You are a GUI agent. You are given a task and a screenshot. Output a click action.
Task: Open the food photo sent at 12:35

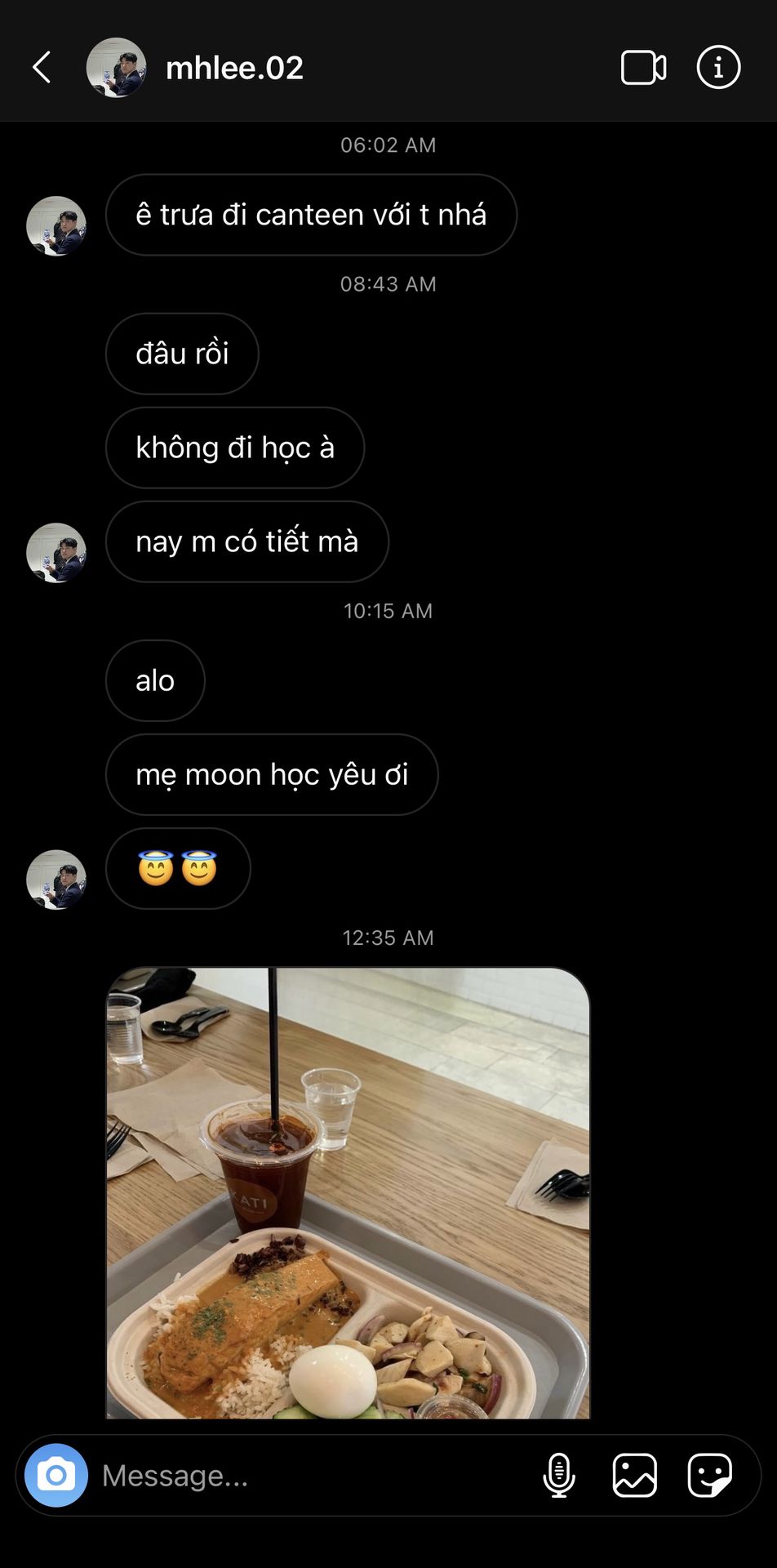349,1193
